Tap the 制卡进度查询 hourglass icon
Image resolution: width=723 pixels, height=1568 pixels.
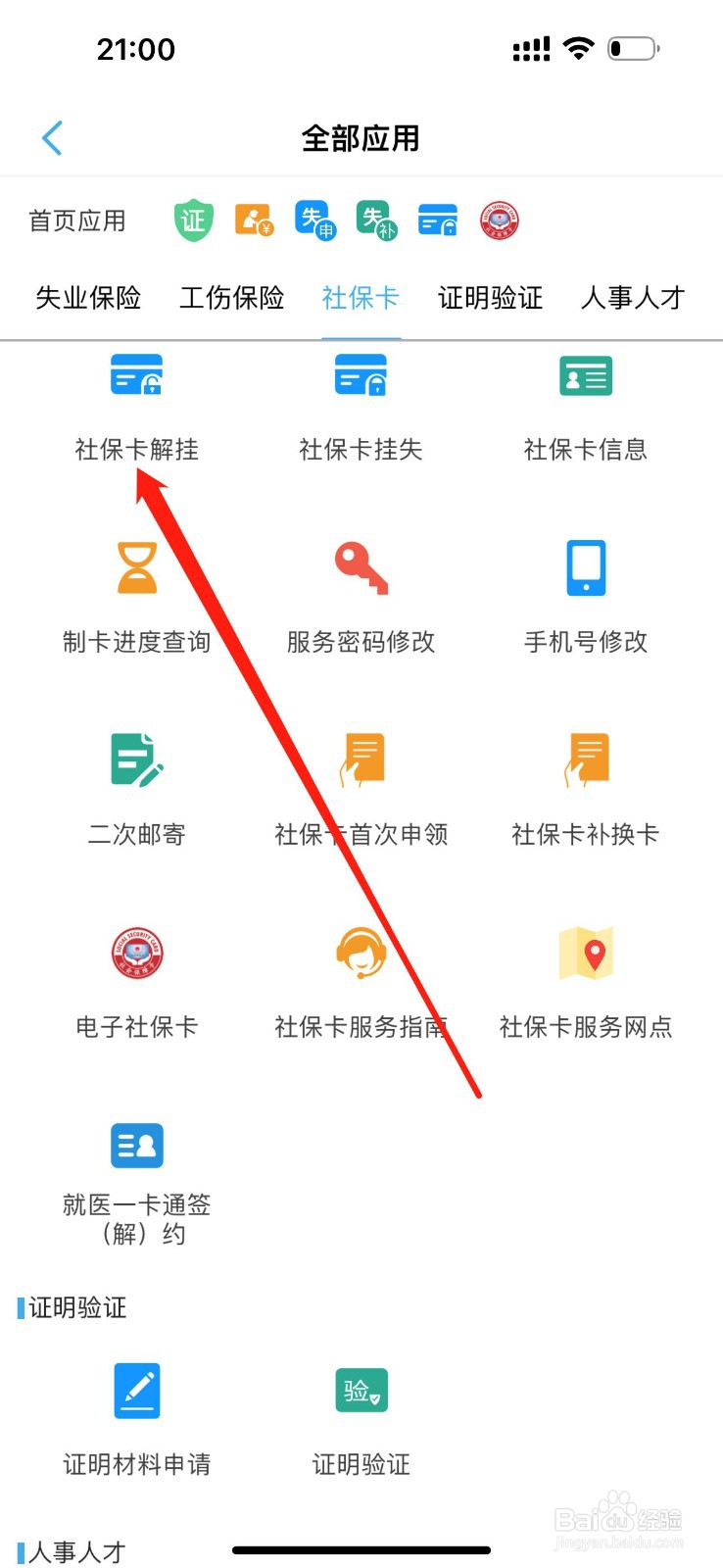pyautogui.click(x=136, y=568)
